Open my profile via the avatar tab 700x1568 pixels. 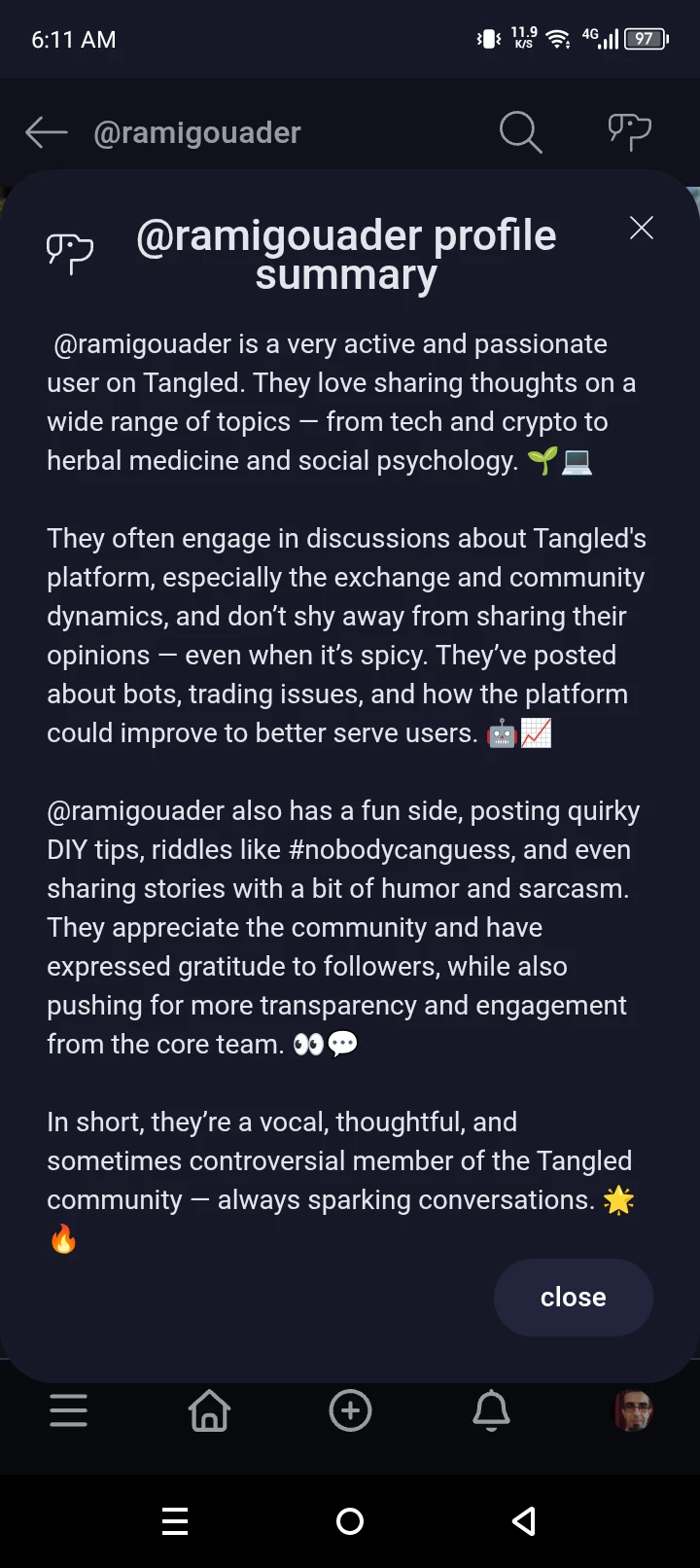point(632,1410)
